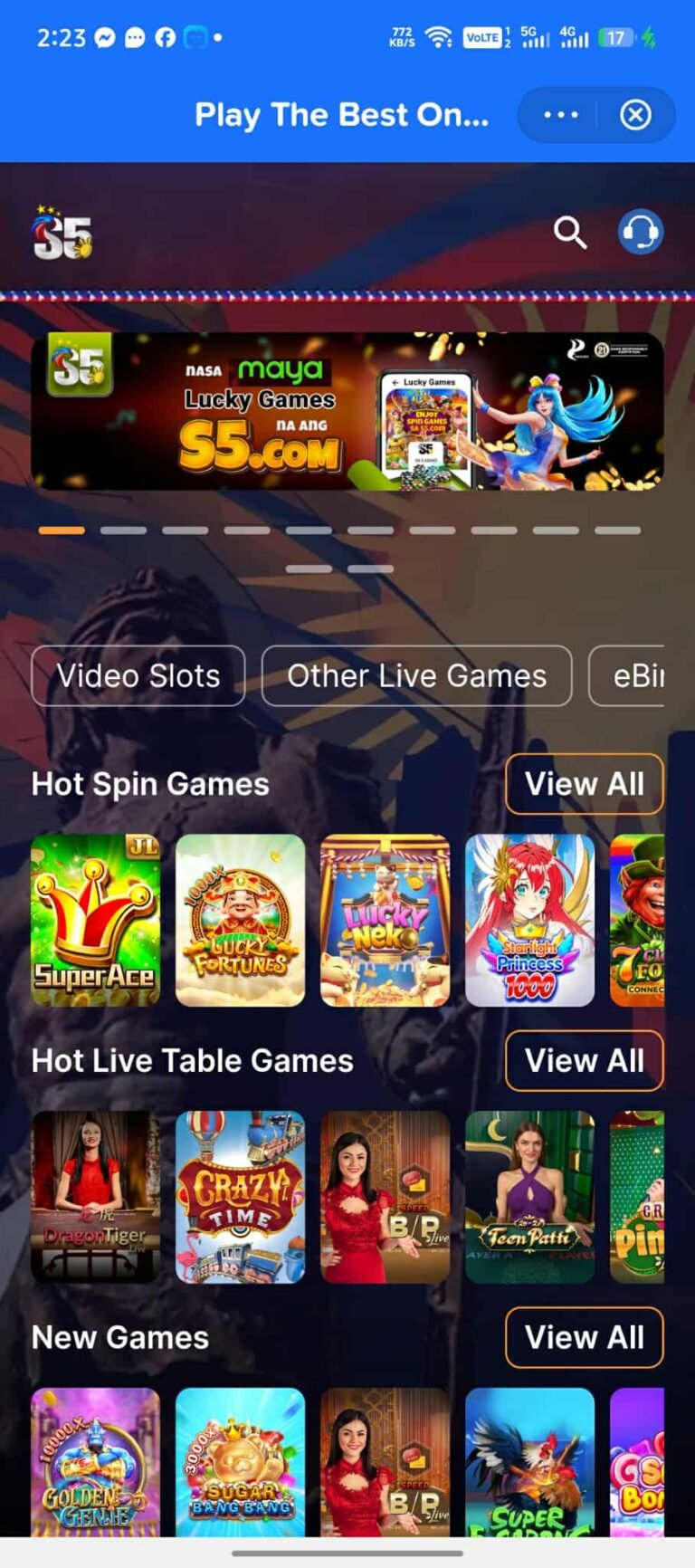Image resolution: width=695 pixels, height=1568 pixels.
Task: Launch the Sugar Bang Bang game
Action: click(240, 1461)
